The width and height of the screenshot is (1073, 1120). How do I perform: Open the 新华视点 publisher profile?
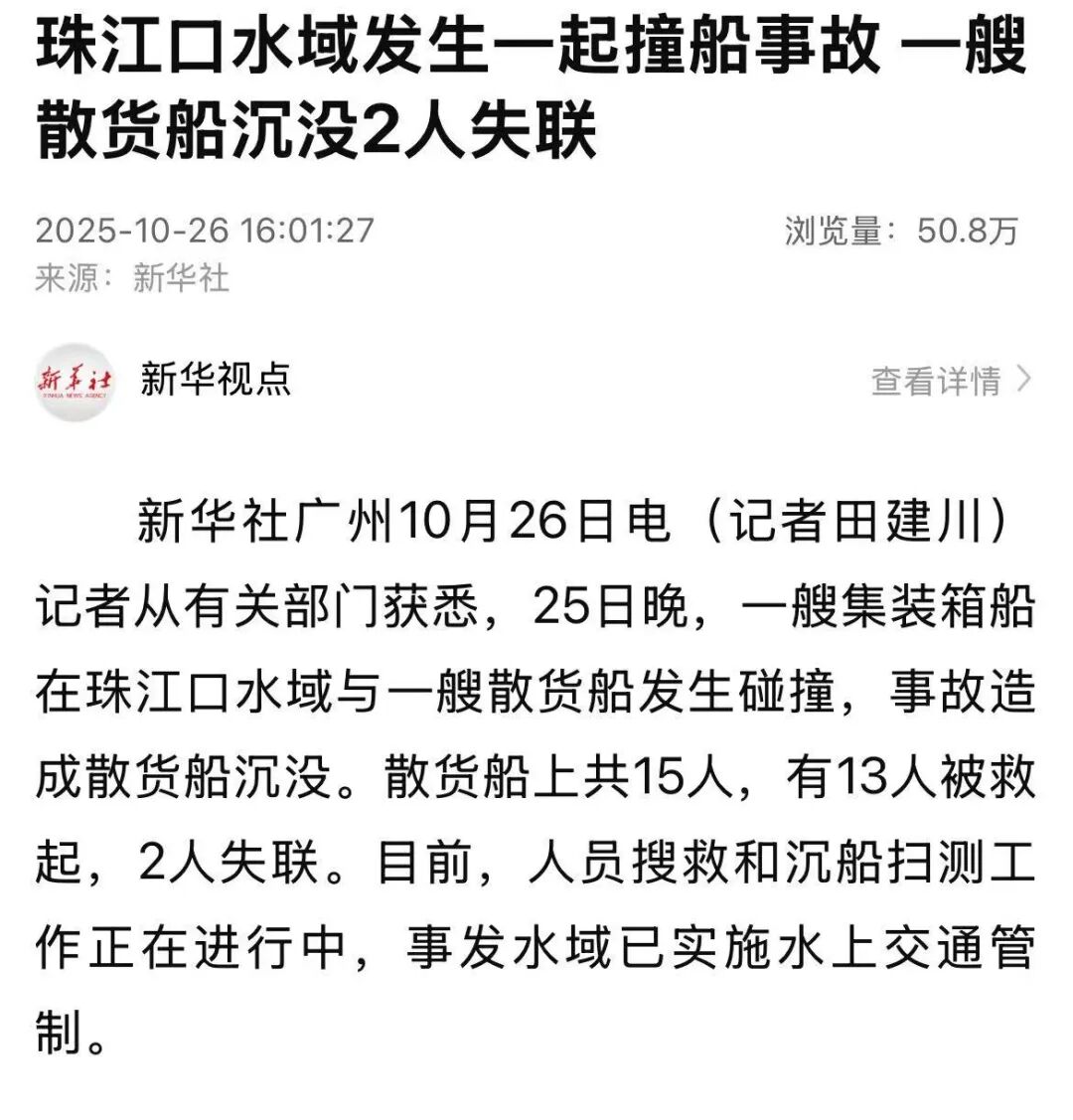215,380
